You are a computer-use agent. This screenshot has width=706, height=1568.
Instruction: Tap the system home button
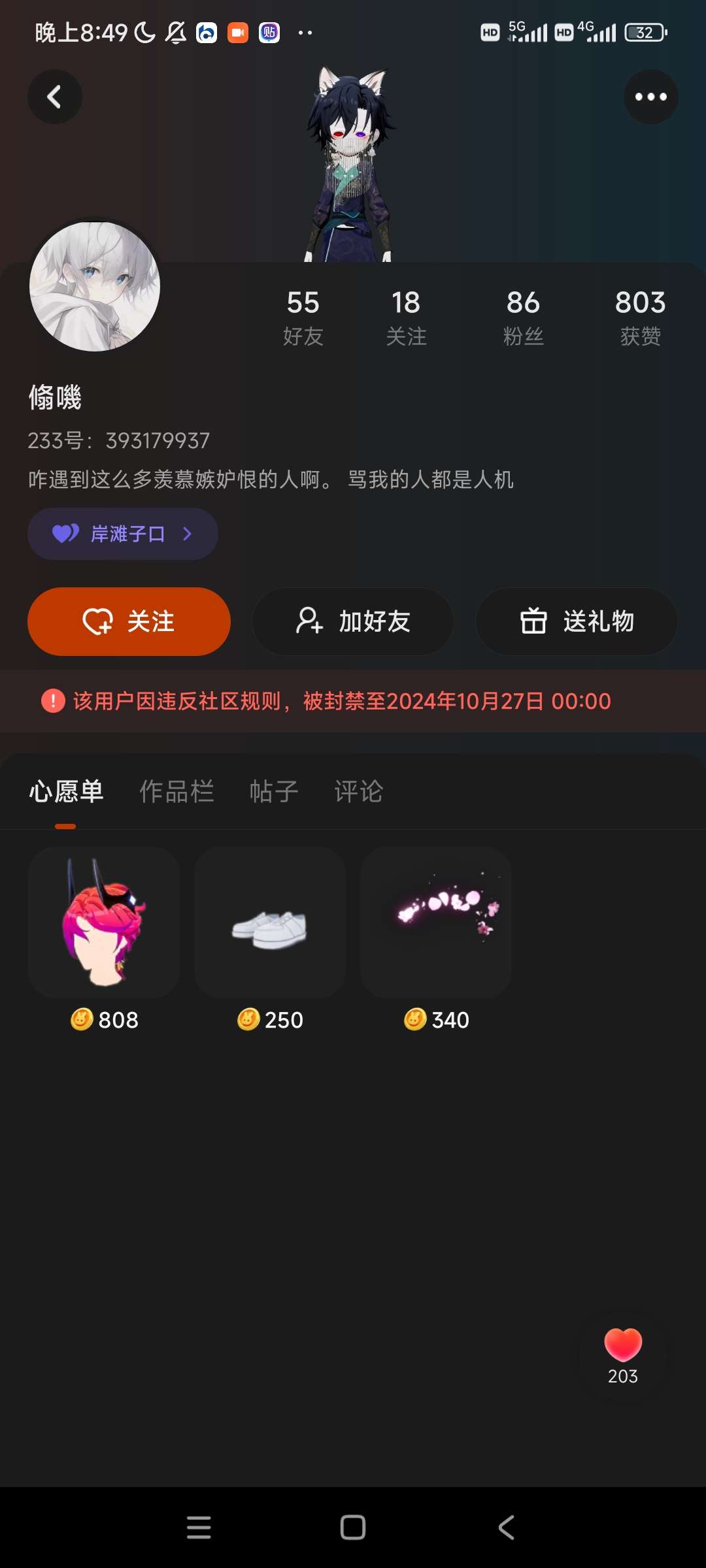[353, 1527]
